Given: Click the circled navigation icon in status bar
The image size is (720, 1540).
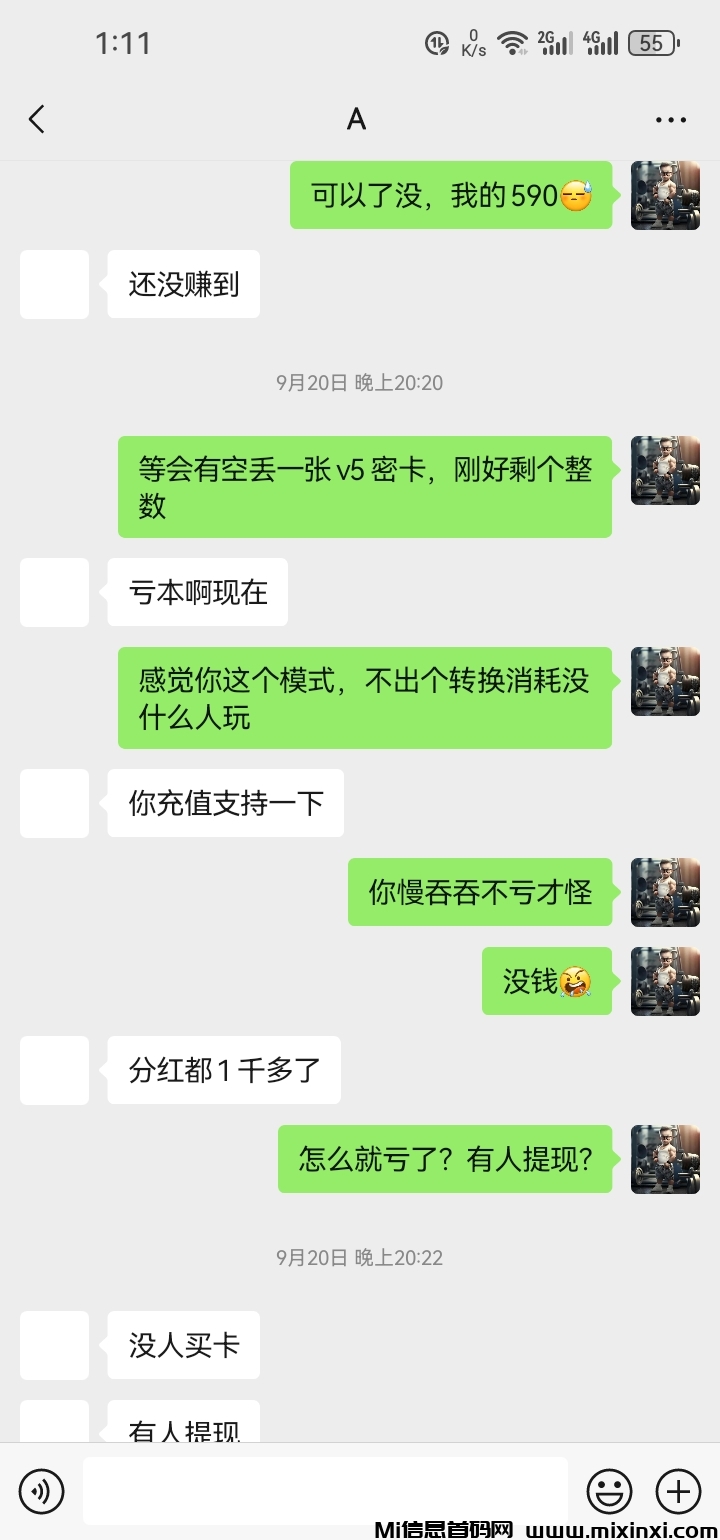Looking at the screenshot, I should tap(435, 43).
